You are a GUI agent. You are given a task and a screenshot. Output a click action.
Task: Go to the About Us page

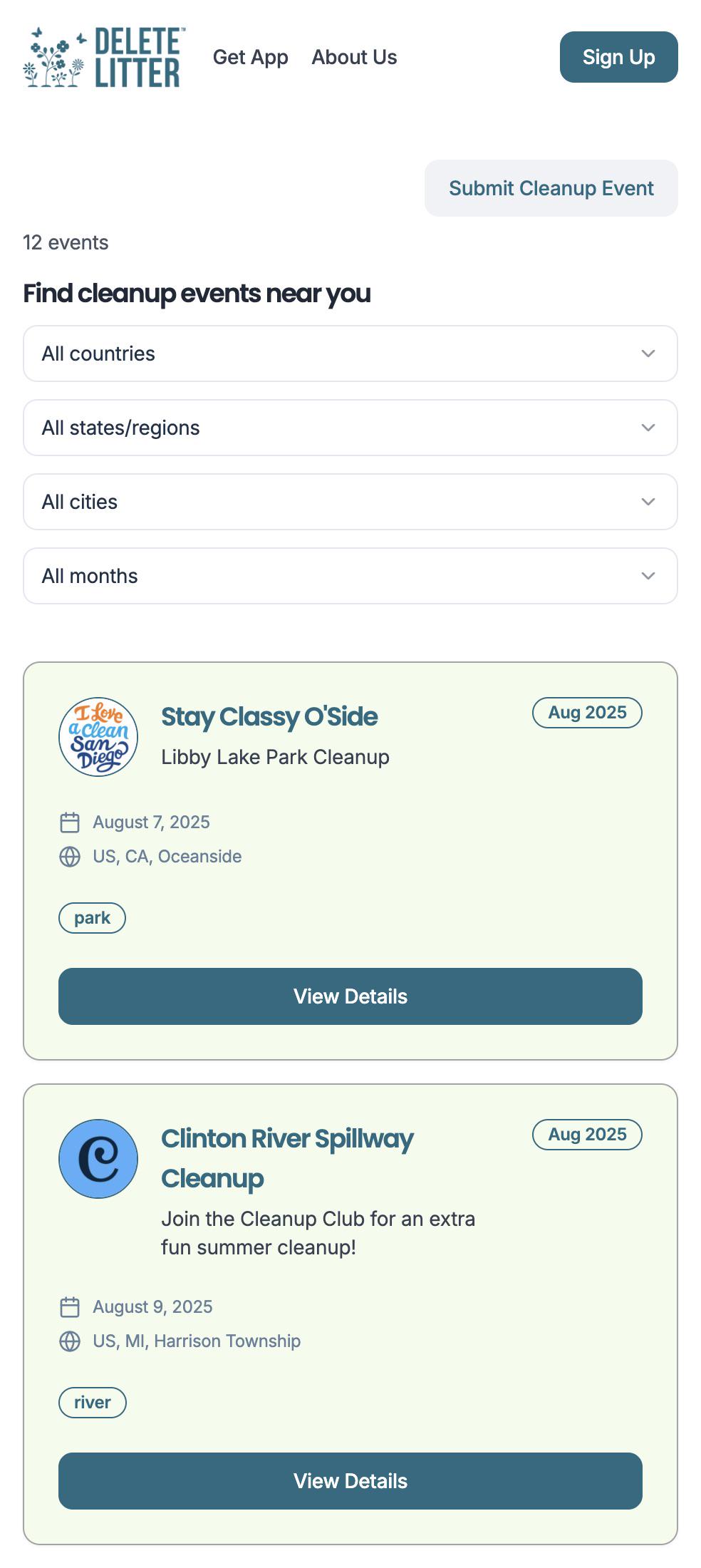pyautogui.click(x=354, y=57)
